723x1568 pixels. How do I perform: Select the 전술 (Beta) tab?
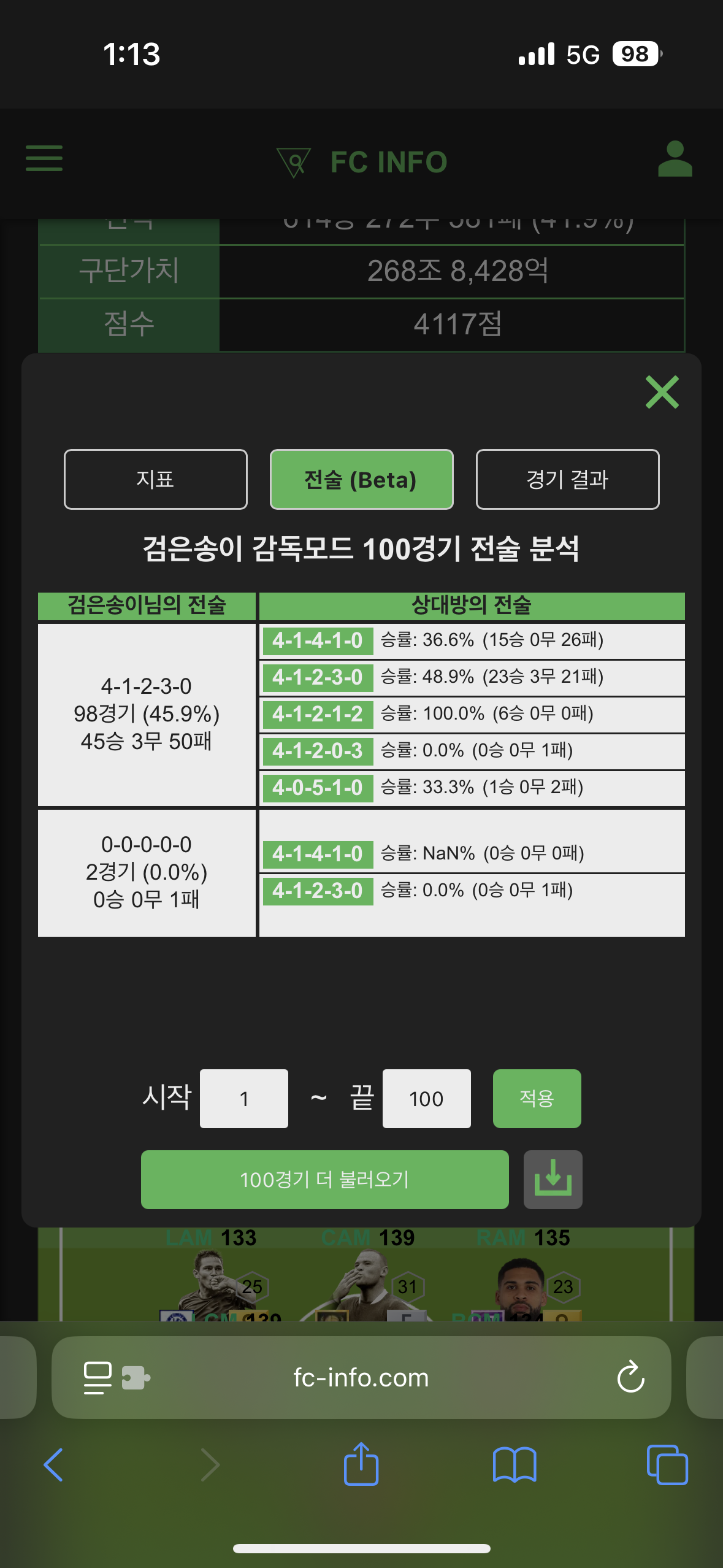click(x=361, y=479)
